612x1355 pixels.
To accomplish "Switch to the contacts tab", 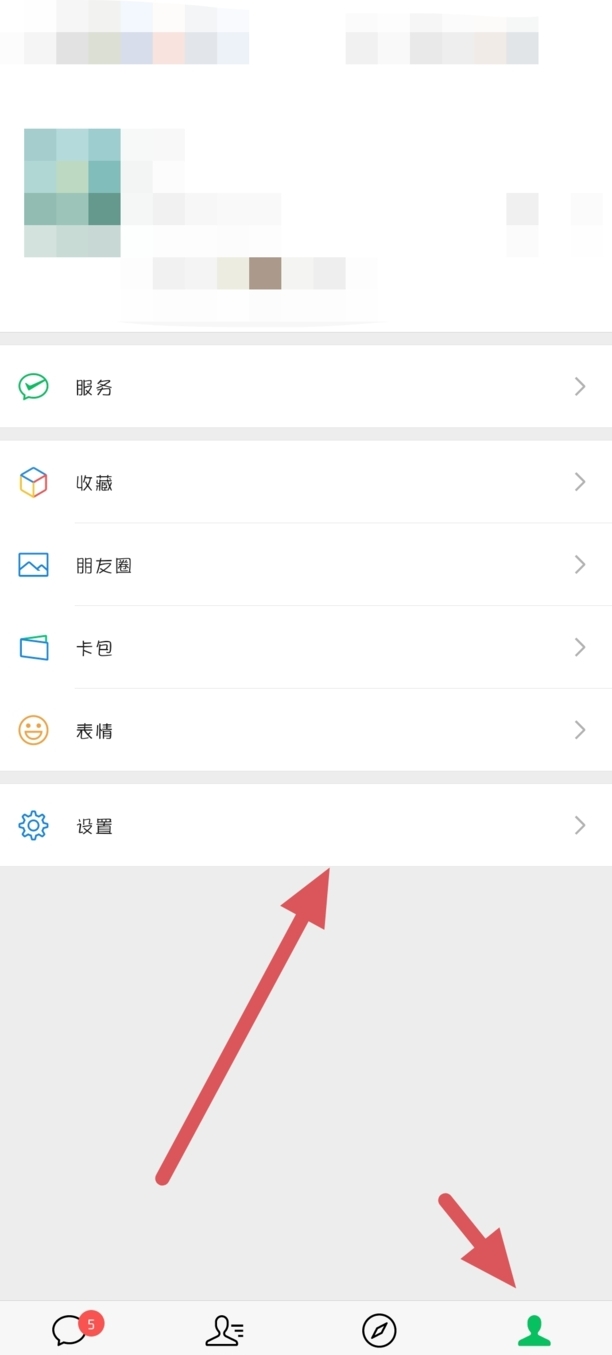I will tap(225, 1329).
